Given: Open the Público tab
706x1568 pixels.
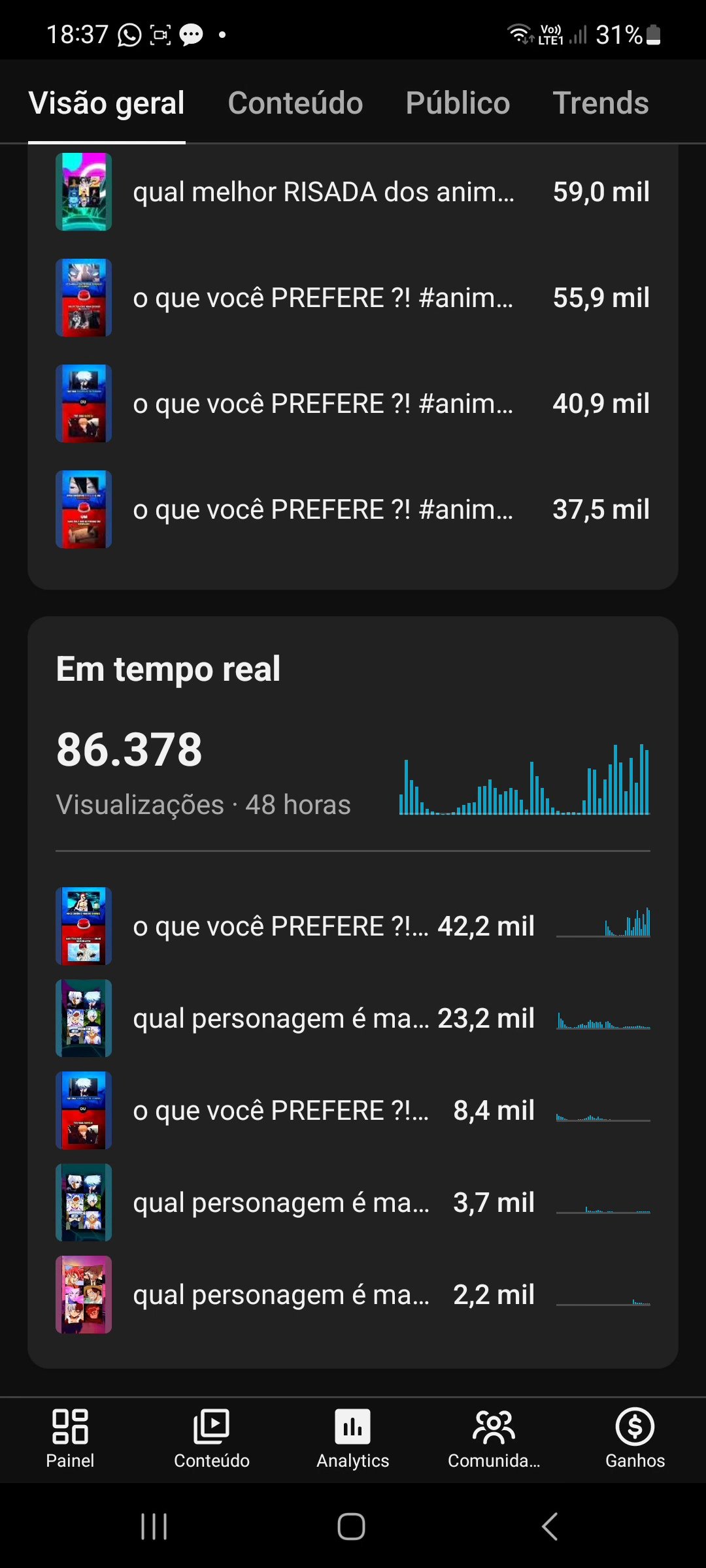Looking at the screenshot, I should click(458, 103).
